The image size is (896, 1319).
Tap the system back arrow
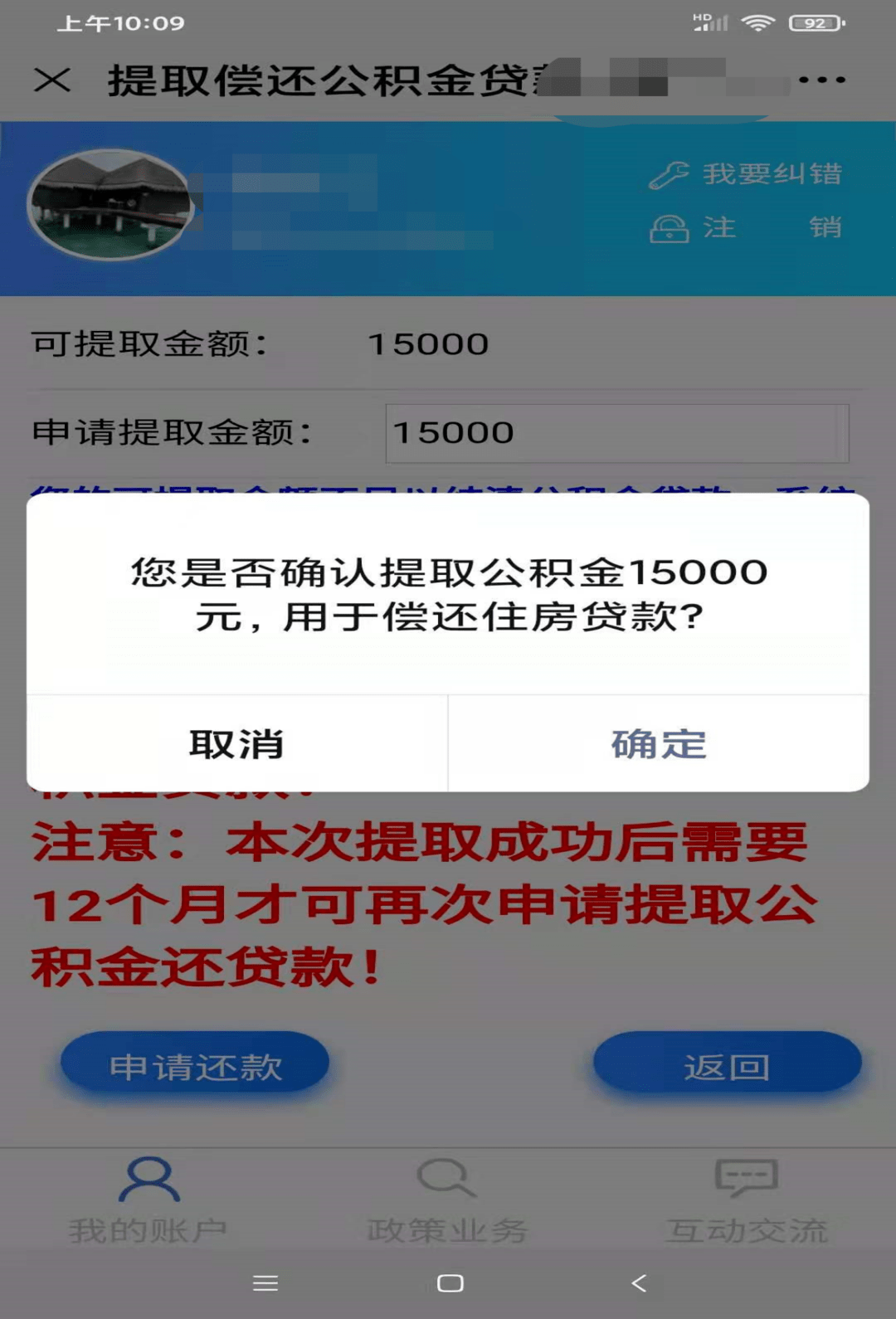[639, 1283]
